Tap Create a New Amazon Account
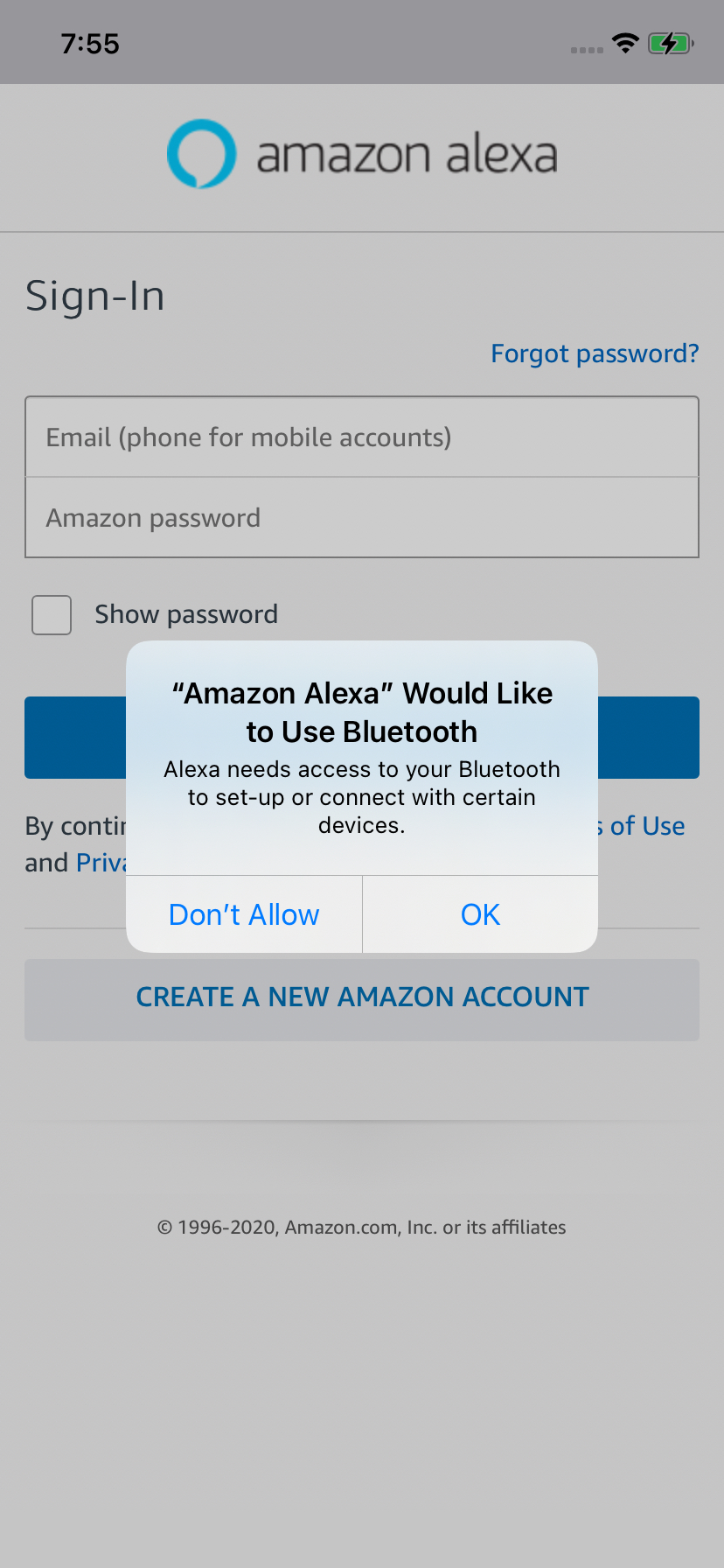 362,999
